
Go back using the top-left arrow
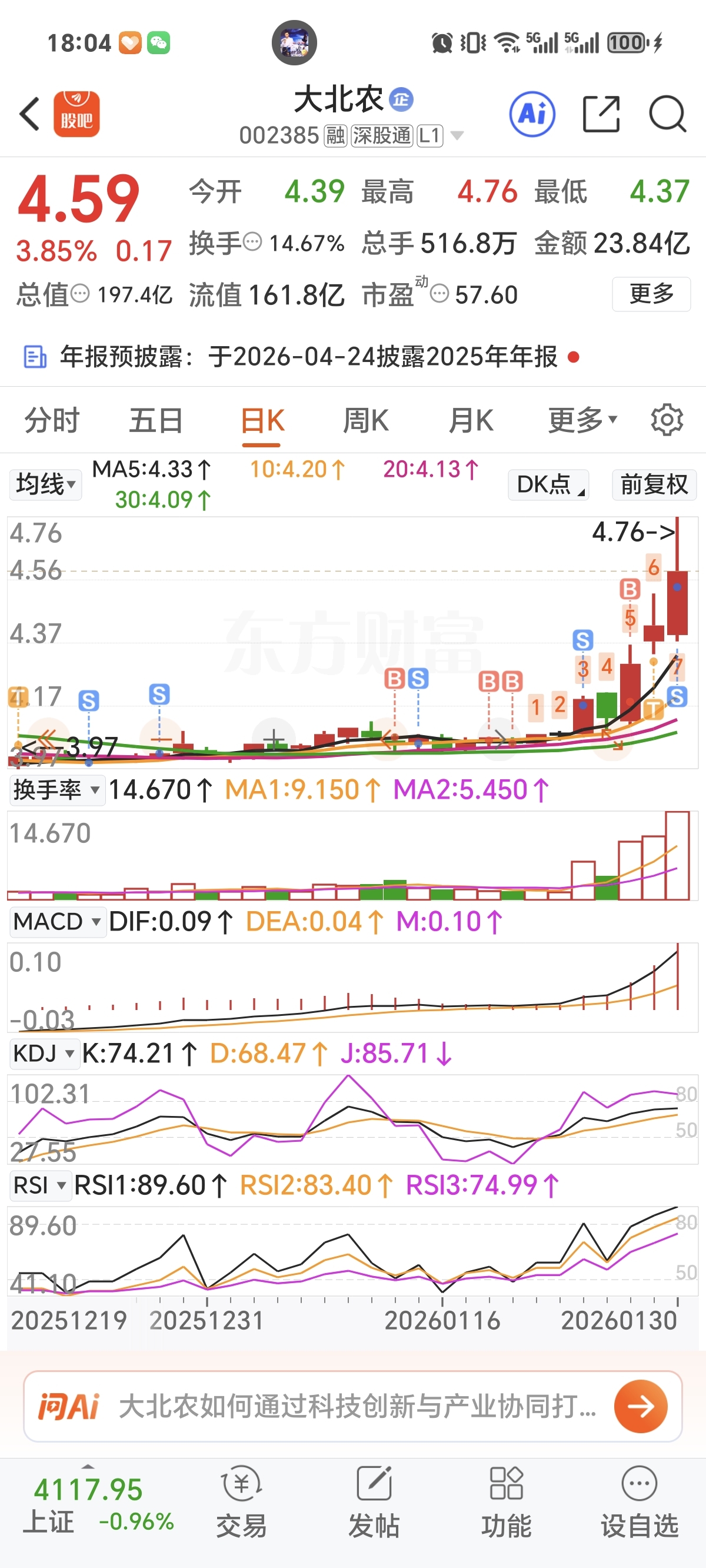tap(29, 114)
